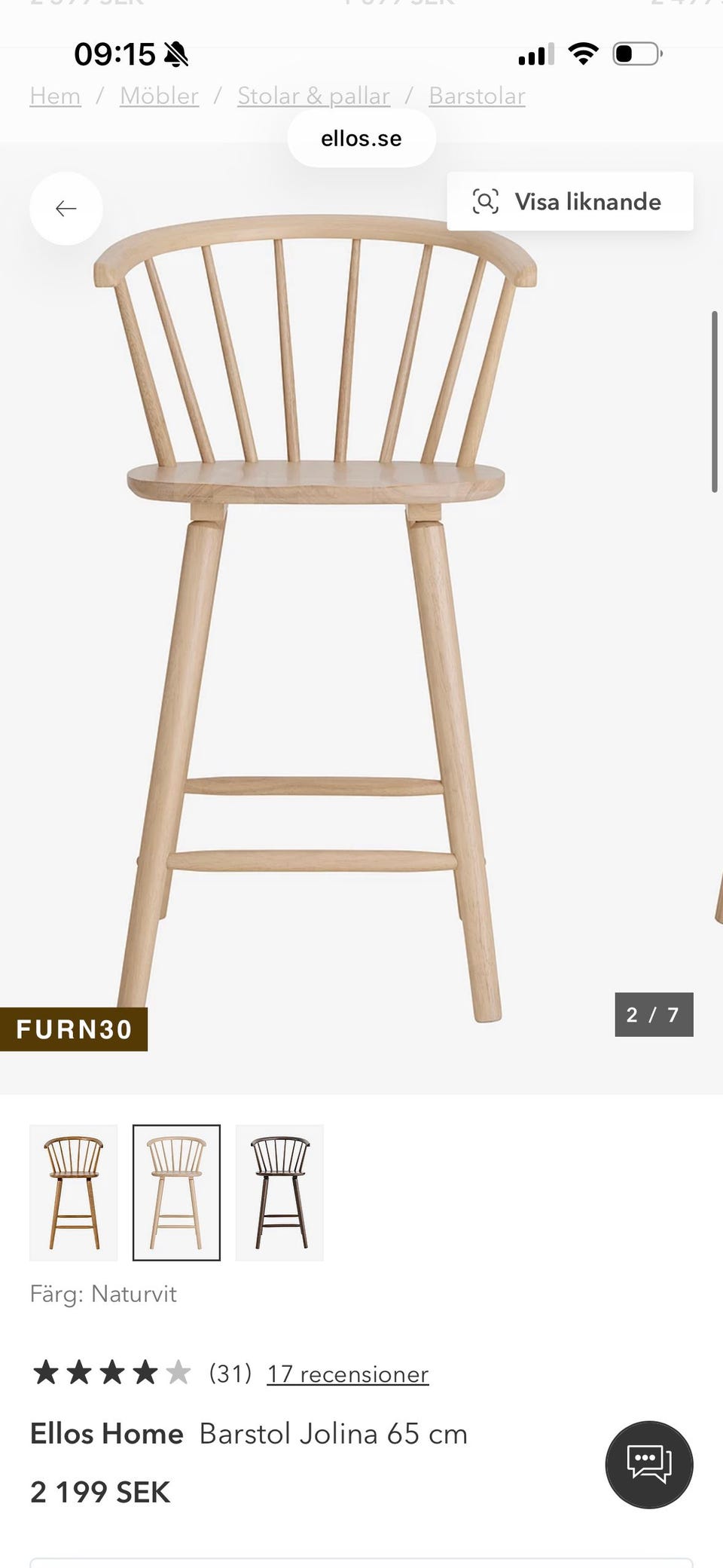
Task: Select the brown wood color variant
Action: (x=74, y=1192)
